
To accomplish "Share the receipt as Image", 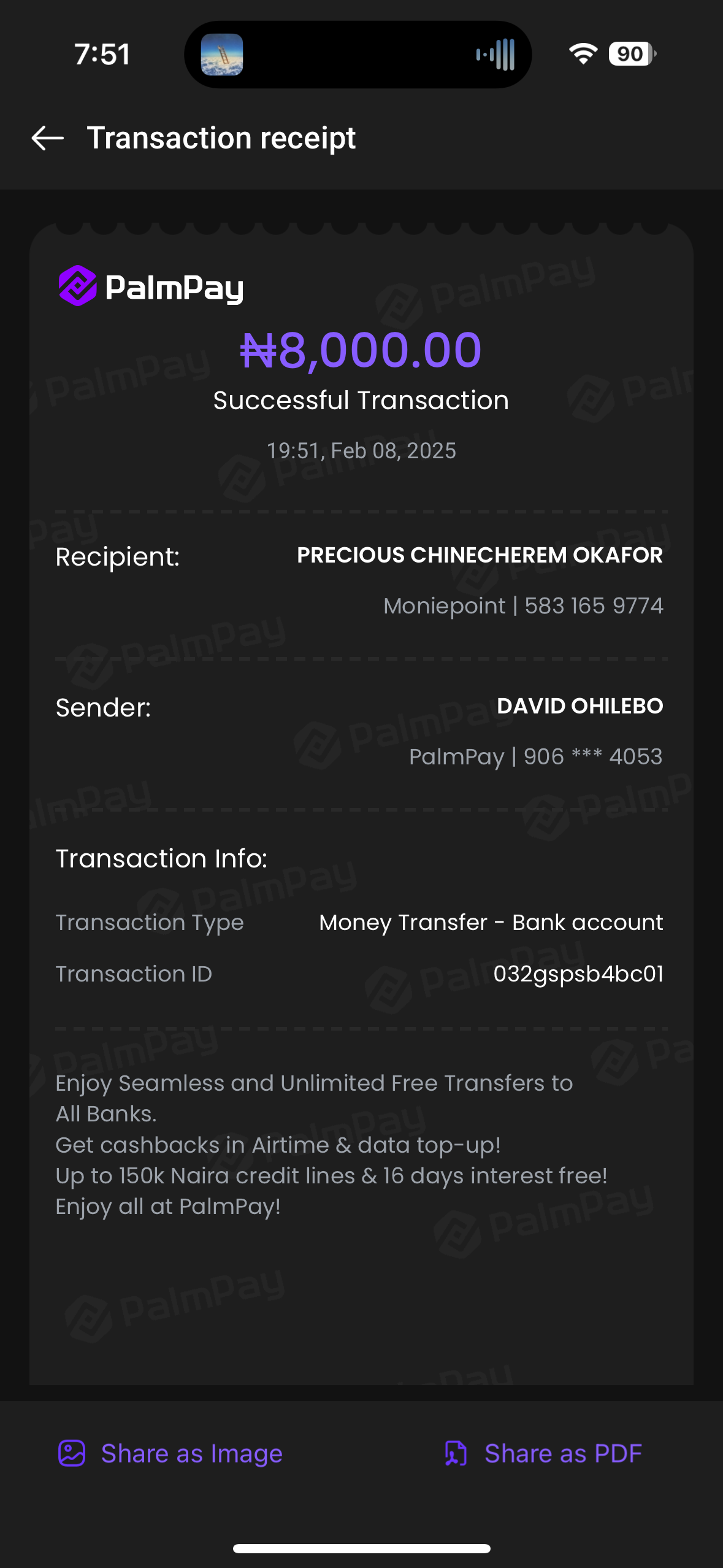I will click(170, 1453).
